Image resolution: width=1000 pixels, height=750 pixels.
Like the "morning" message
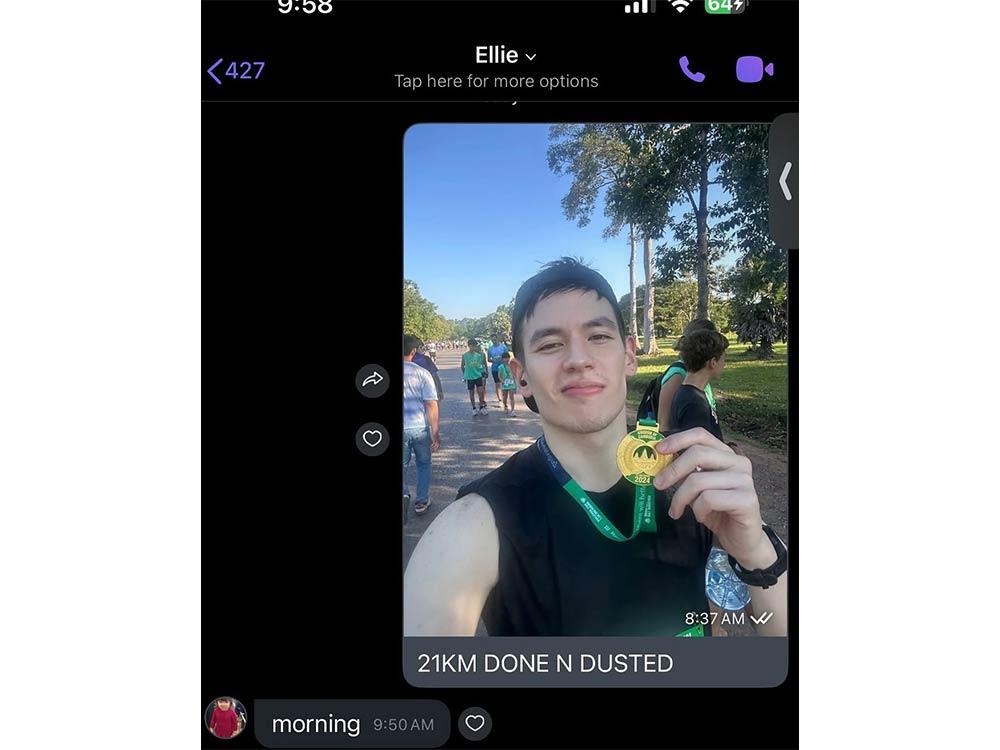[475, 723]
